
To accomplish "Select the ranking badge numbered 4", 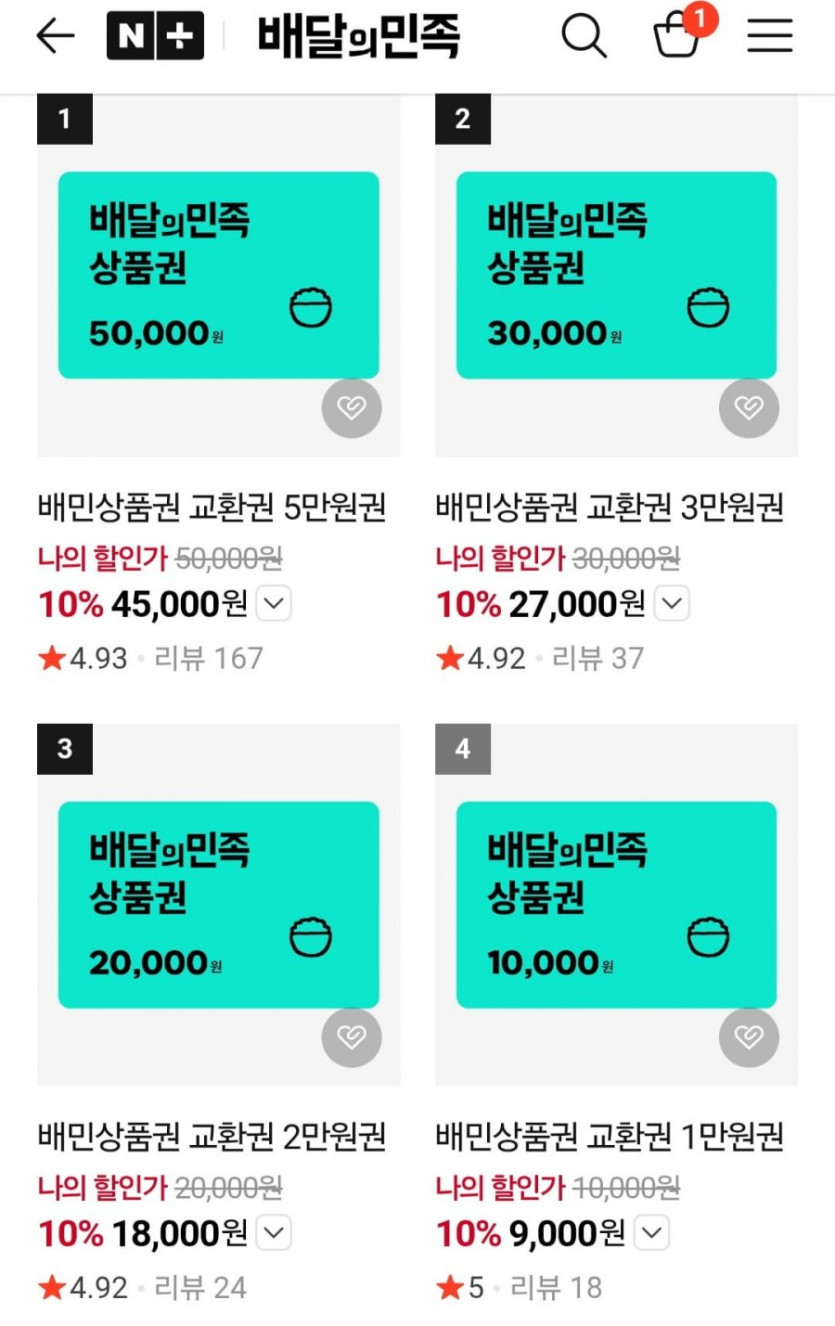I will click(463, 748).
